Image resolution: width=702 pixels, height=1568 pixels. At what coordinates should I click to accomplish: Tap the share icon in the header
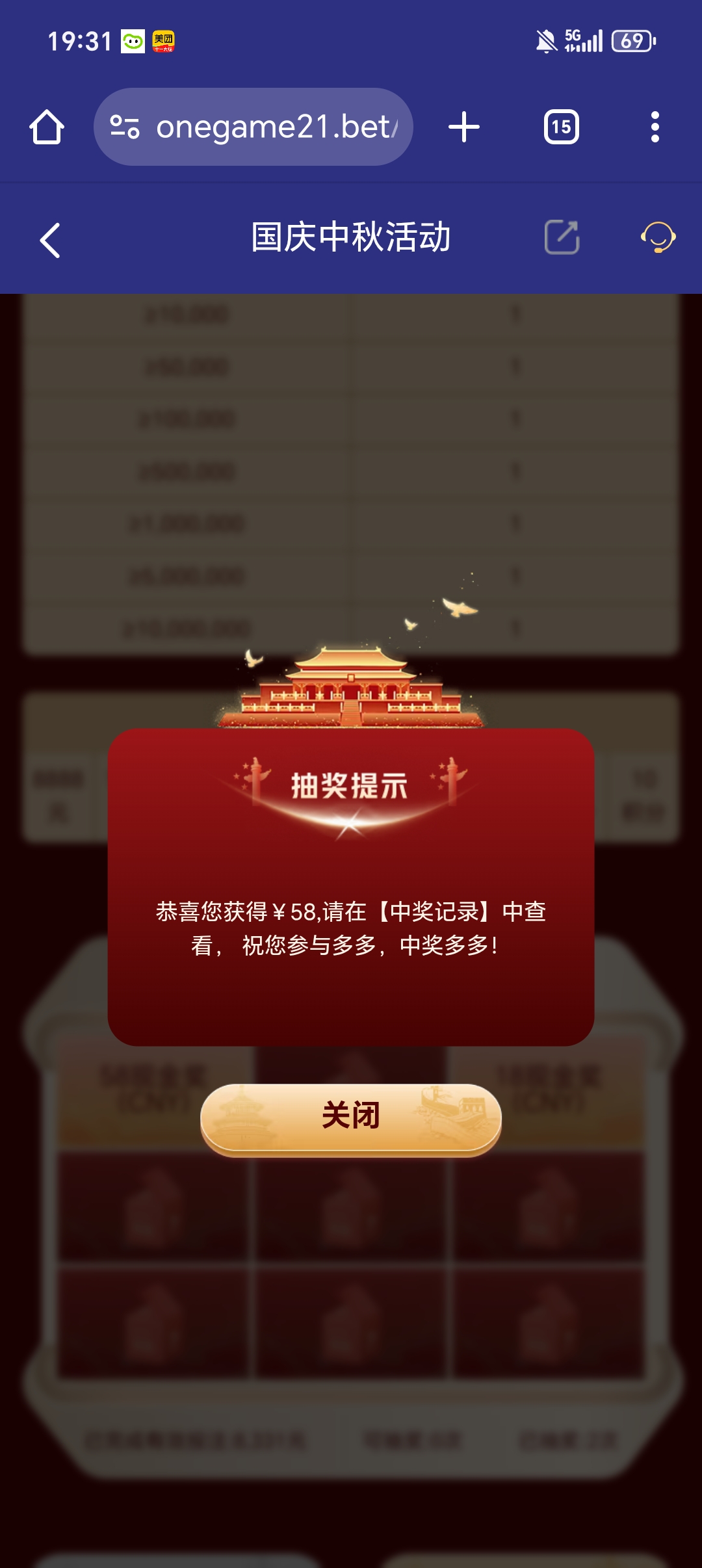pyautogui.click(x=562, y=237)
